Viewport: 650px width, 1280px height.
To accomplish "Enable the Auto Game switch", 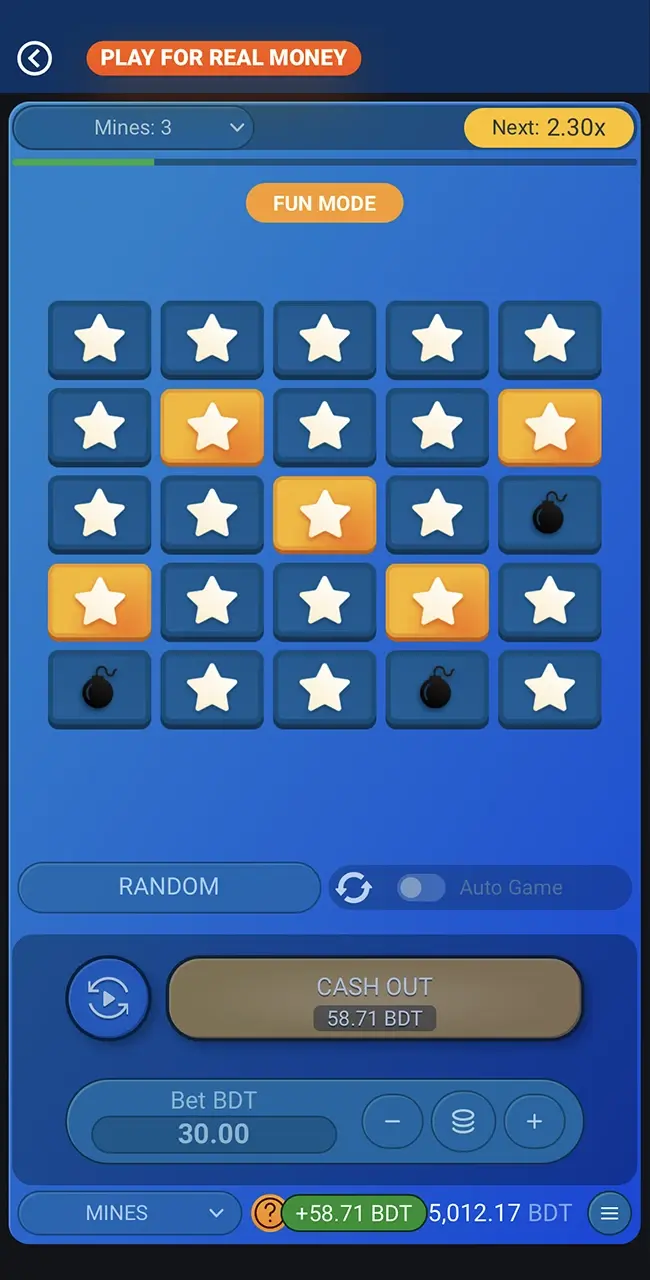I will (421, 888).
